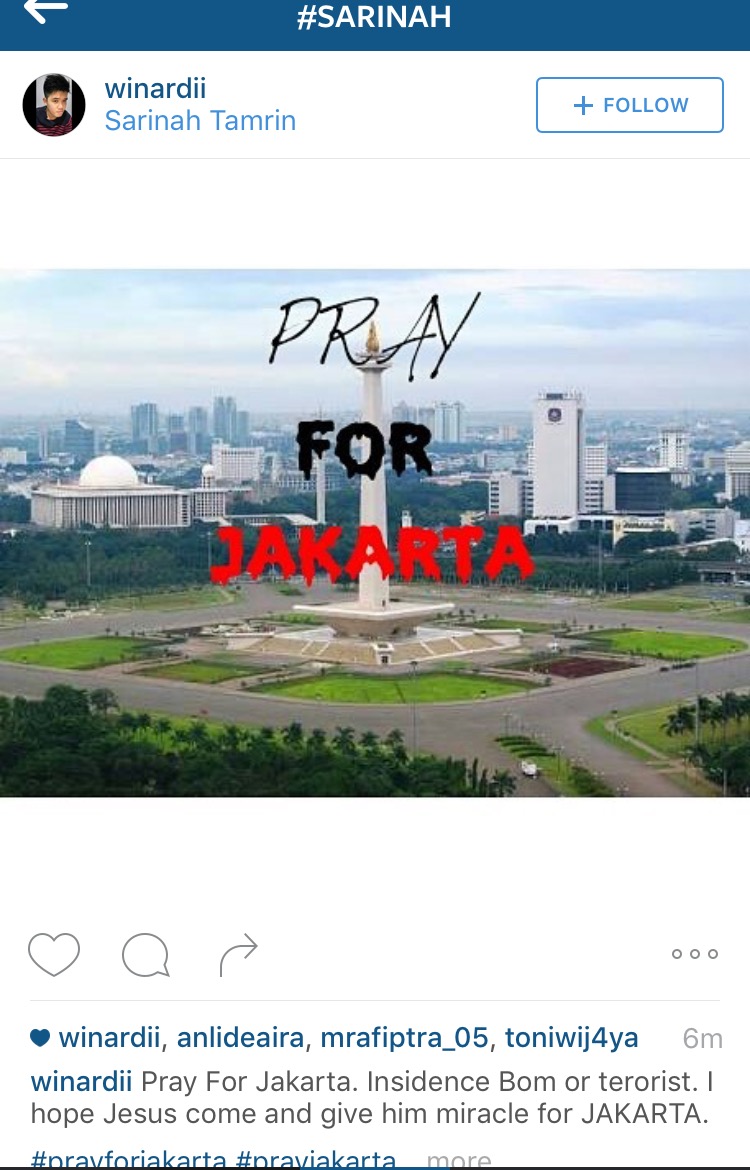The width and height of the screenshot is (750, 1170).
Task: Expand the caption with more
Action: pos(459,1160)
